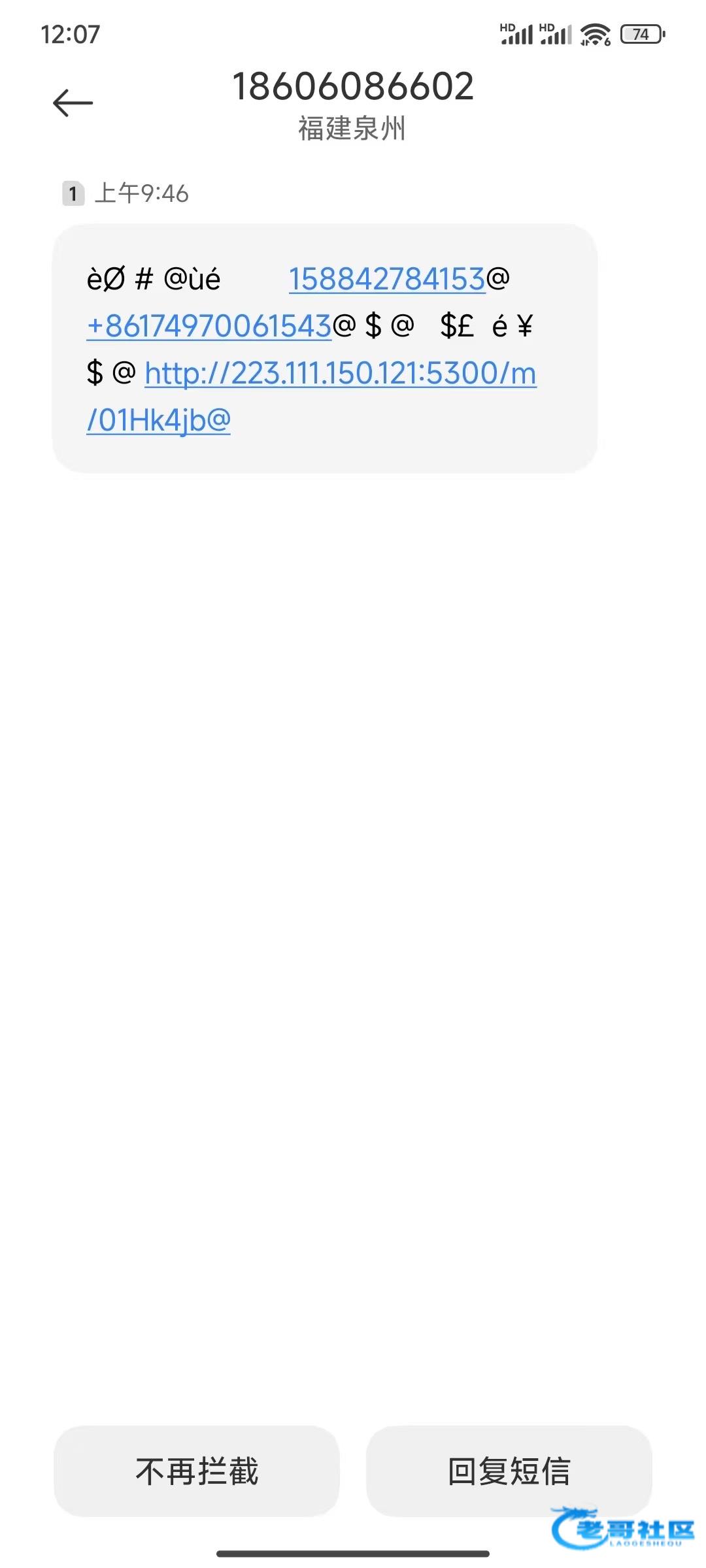Tap the phone link +86174970061543

point(209,326)
